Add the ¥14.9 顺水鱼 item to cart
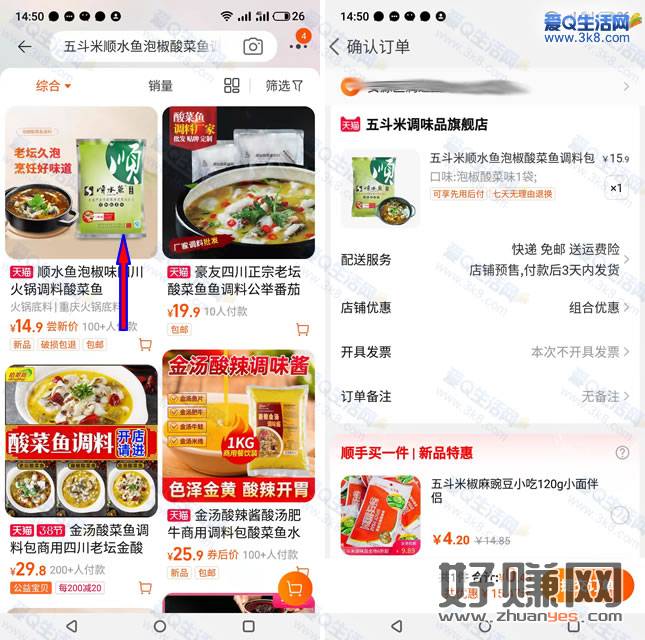This screenshot has width=645, height=640. [145, 345]
